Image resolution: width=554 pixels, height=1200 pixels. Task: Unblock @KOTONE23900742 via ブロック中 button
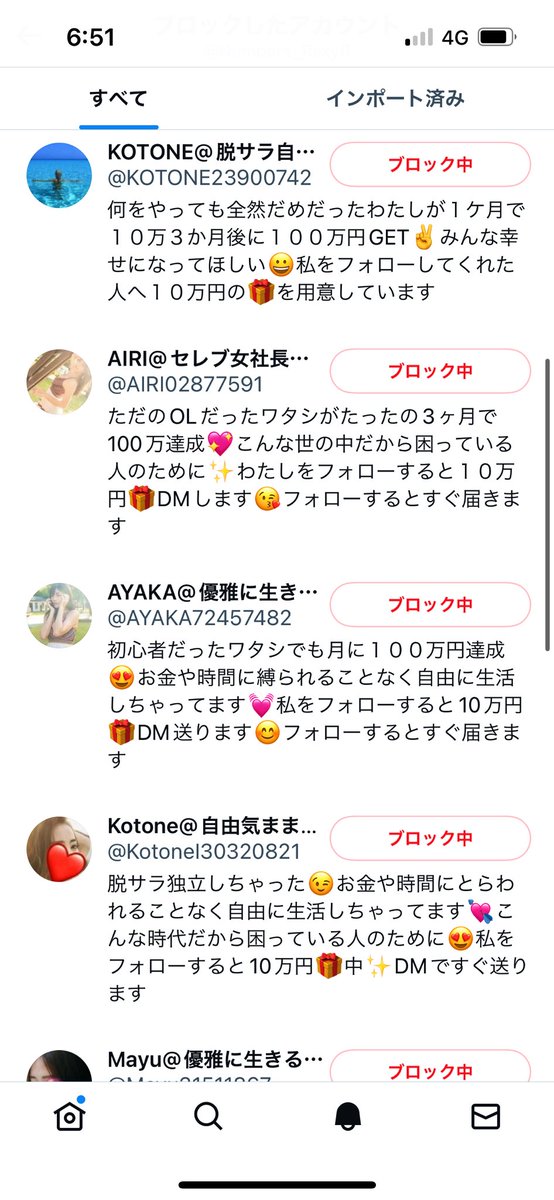[x=430, y=164]
